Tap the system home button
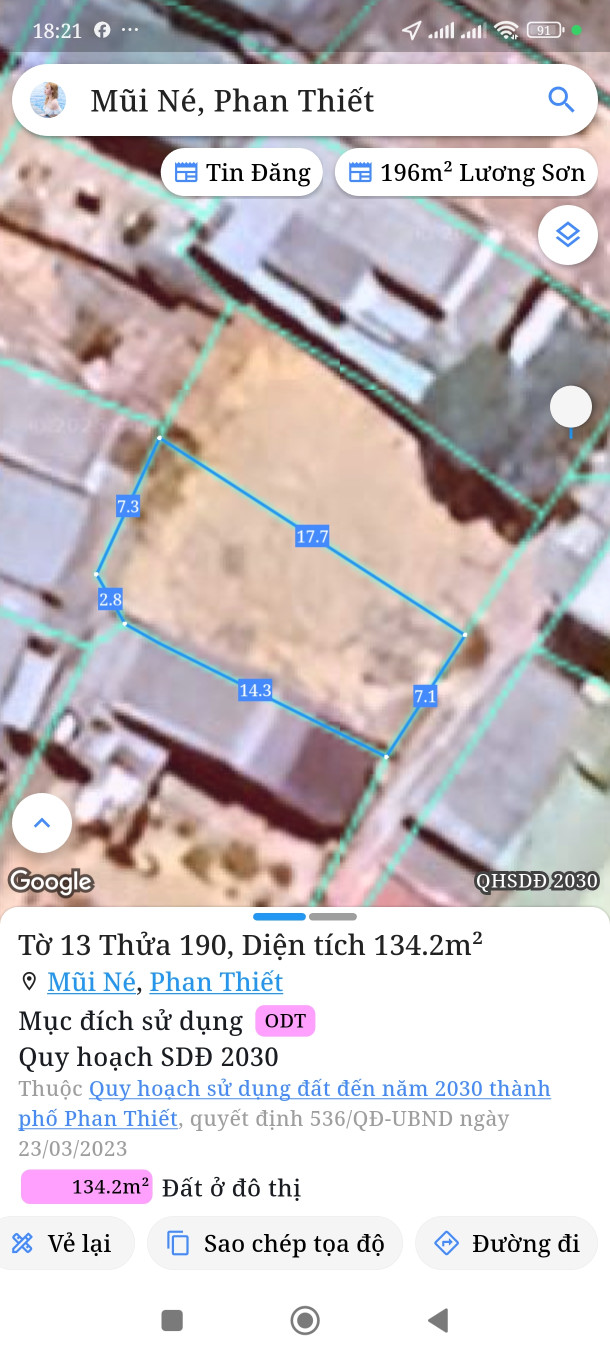The image size is (610, 1356). 305,1321
